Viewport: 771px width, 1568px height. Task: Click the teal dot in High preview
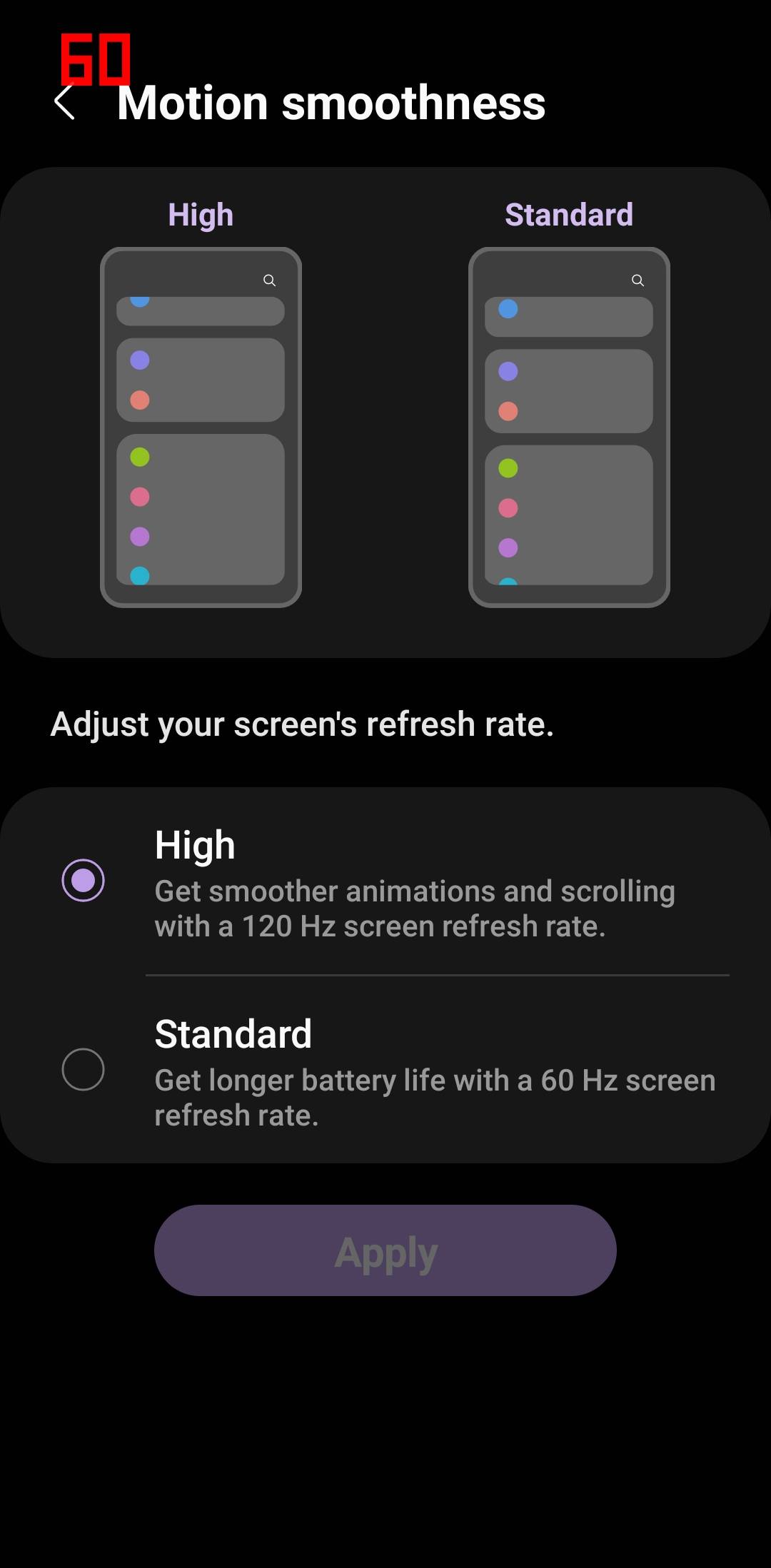(139, 573)
